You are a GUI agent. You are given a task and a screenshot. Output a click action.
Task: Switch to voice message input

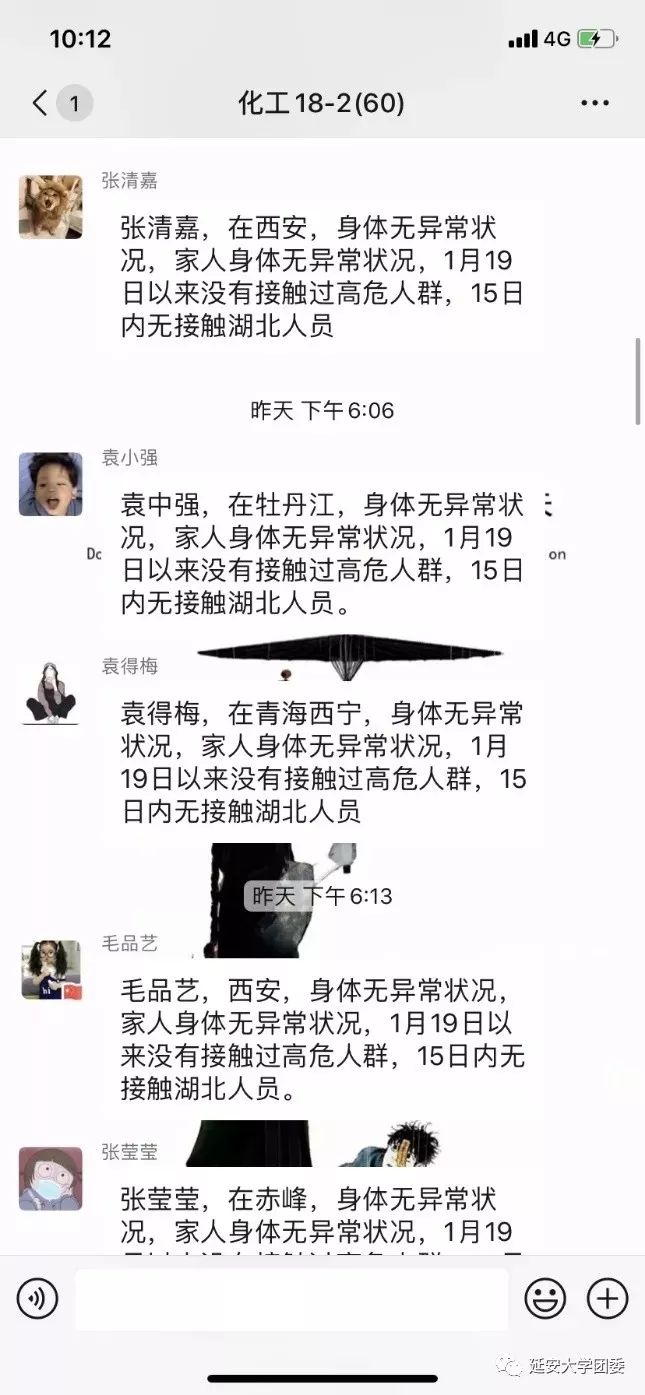pos(37,1299)
